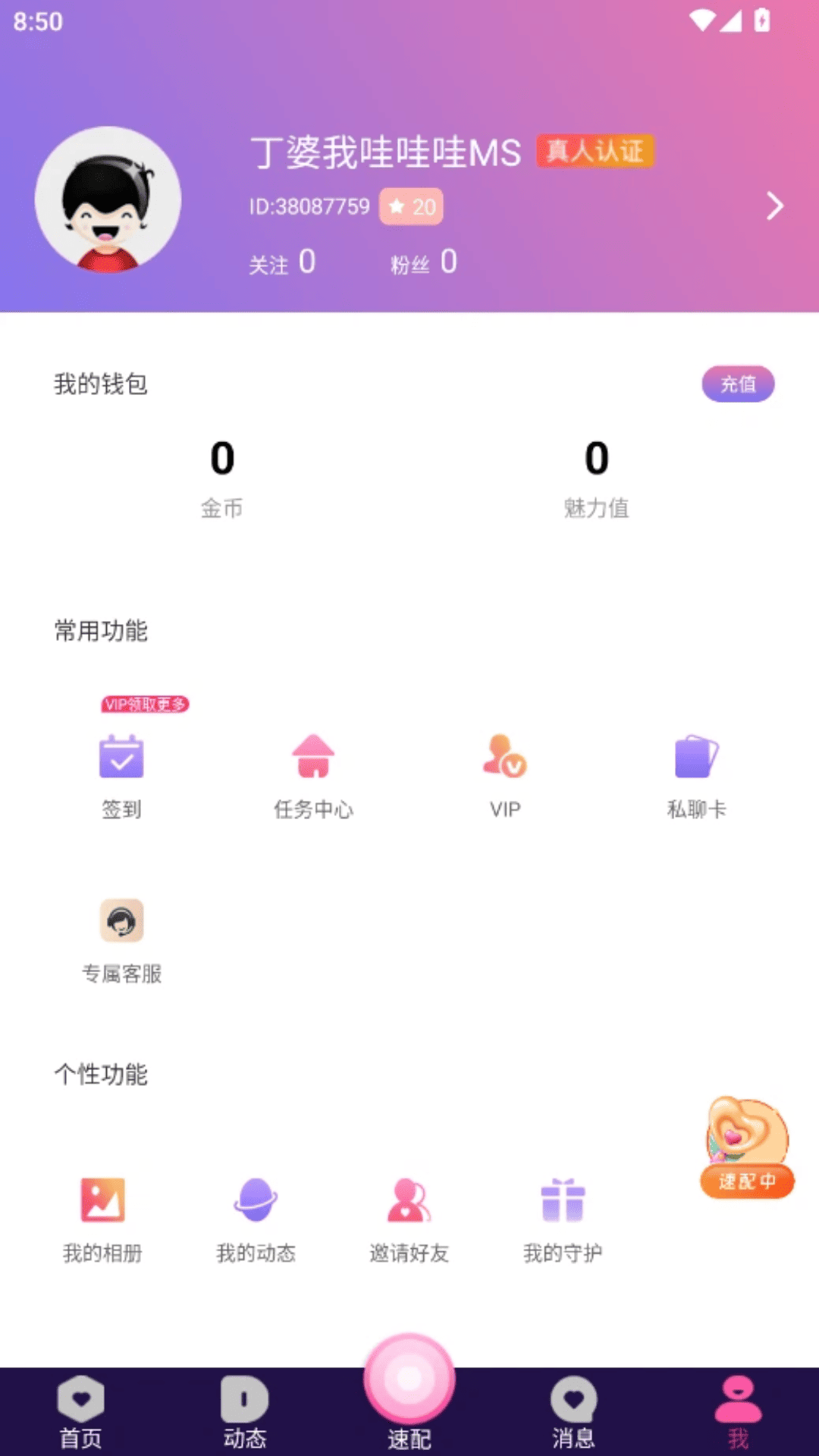Switch to the 首页 home tab

[80, 1412]
